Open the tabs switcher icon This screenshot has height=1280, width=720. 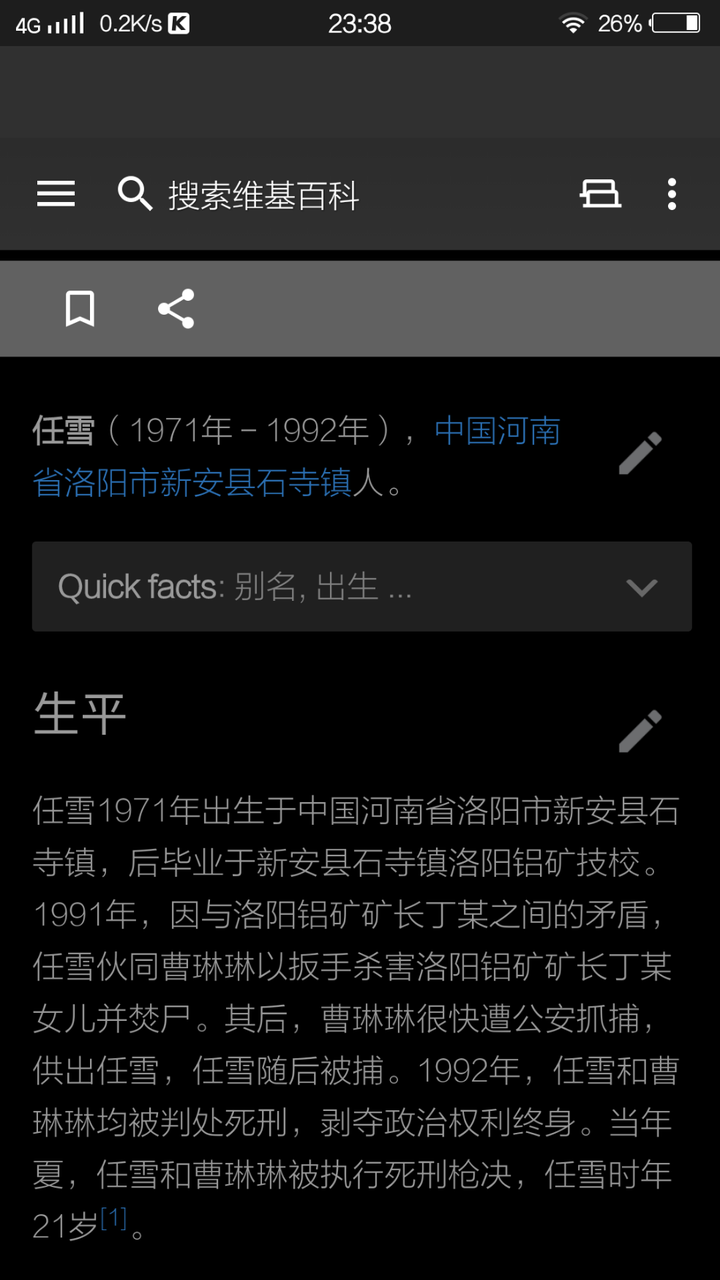(x=600, y=194)
